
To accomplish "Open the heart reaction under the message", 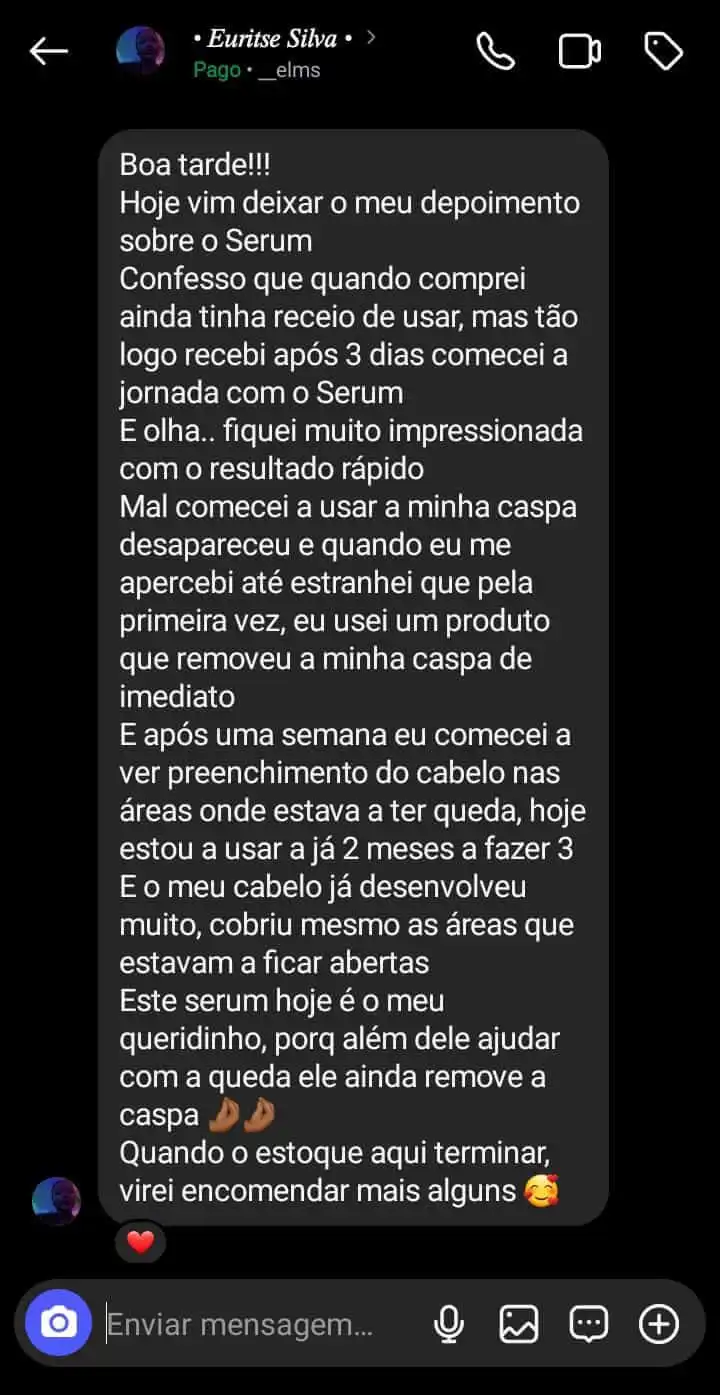I will pos(141,1243).
